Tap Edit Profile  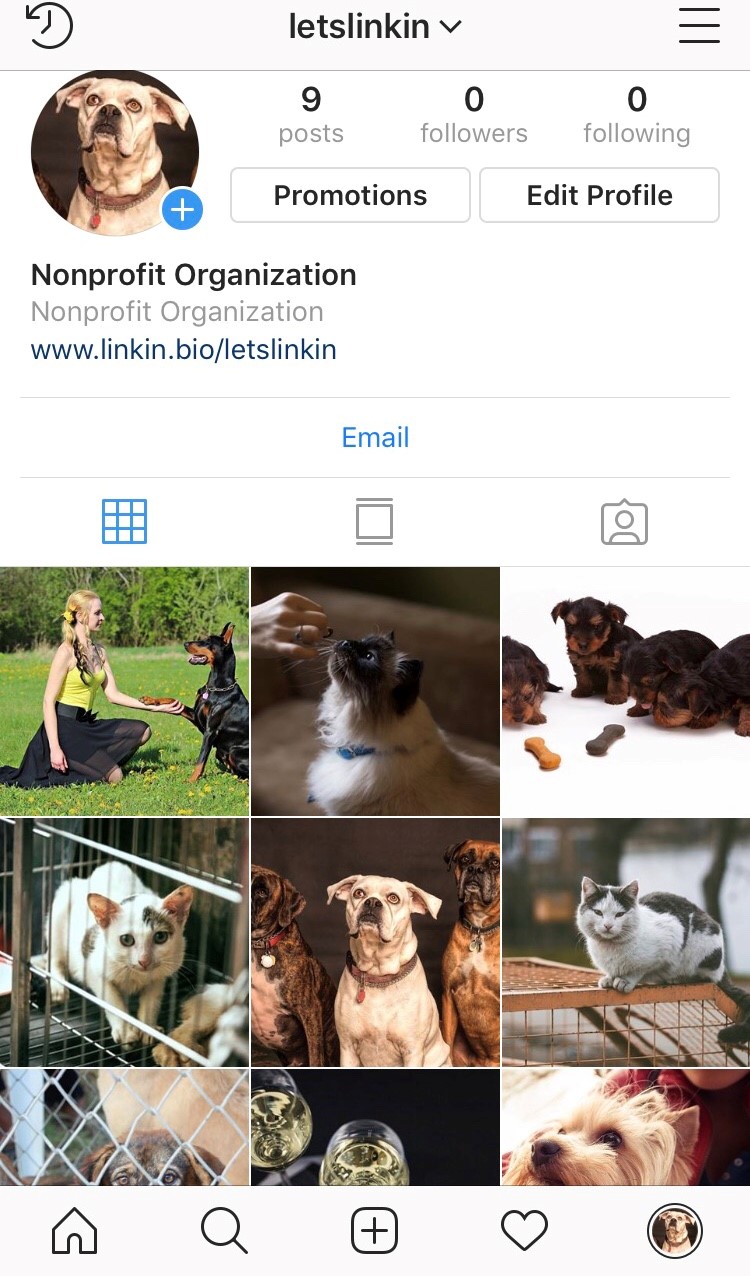click(599, 195)
